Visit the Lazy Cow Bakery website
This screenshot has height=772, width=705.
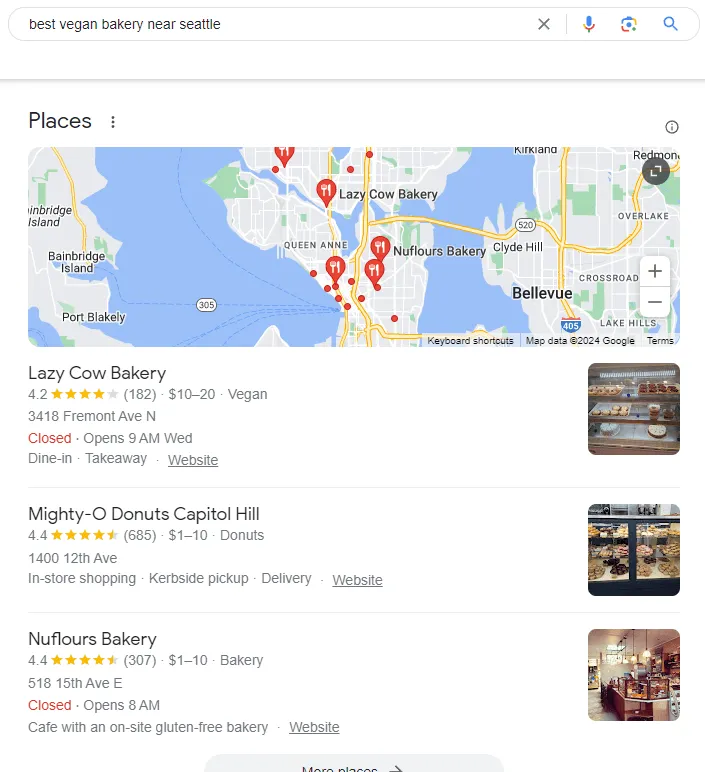[193, 460]
